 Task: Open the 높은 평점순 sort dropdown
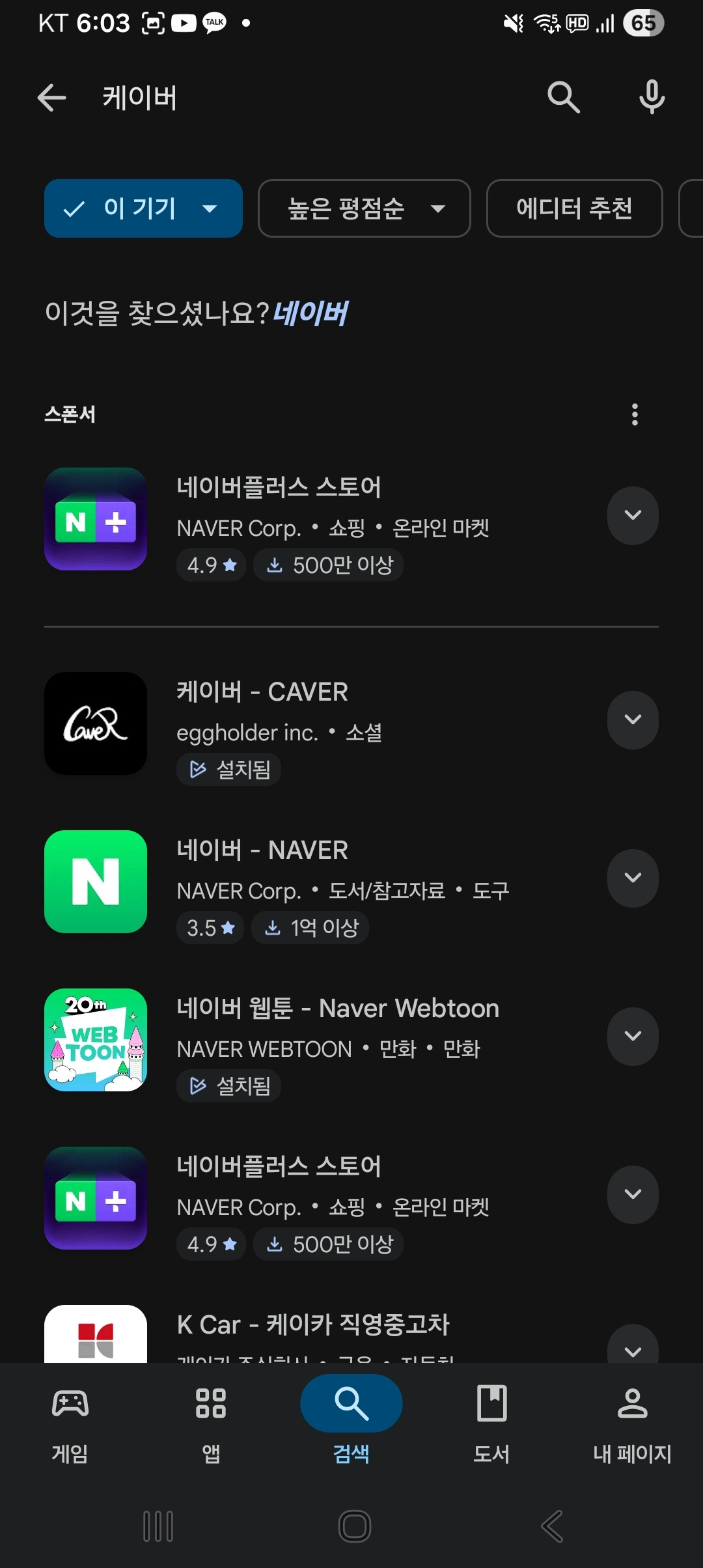tap(364, 208)
